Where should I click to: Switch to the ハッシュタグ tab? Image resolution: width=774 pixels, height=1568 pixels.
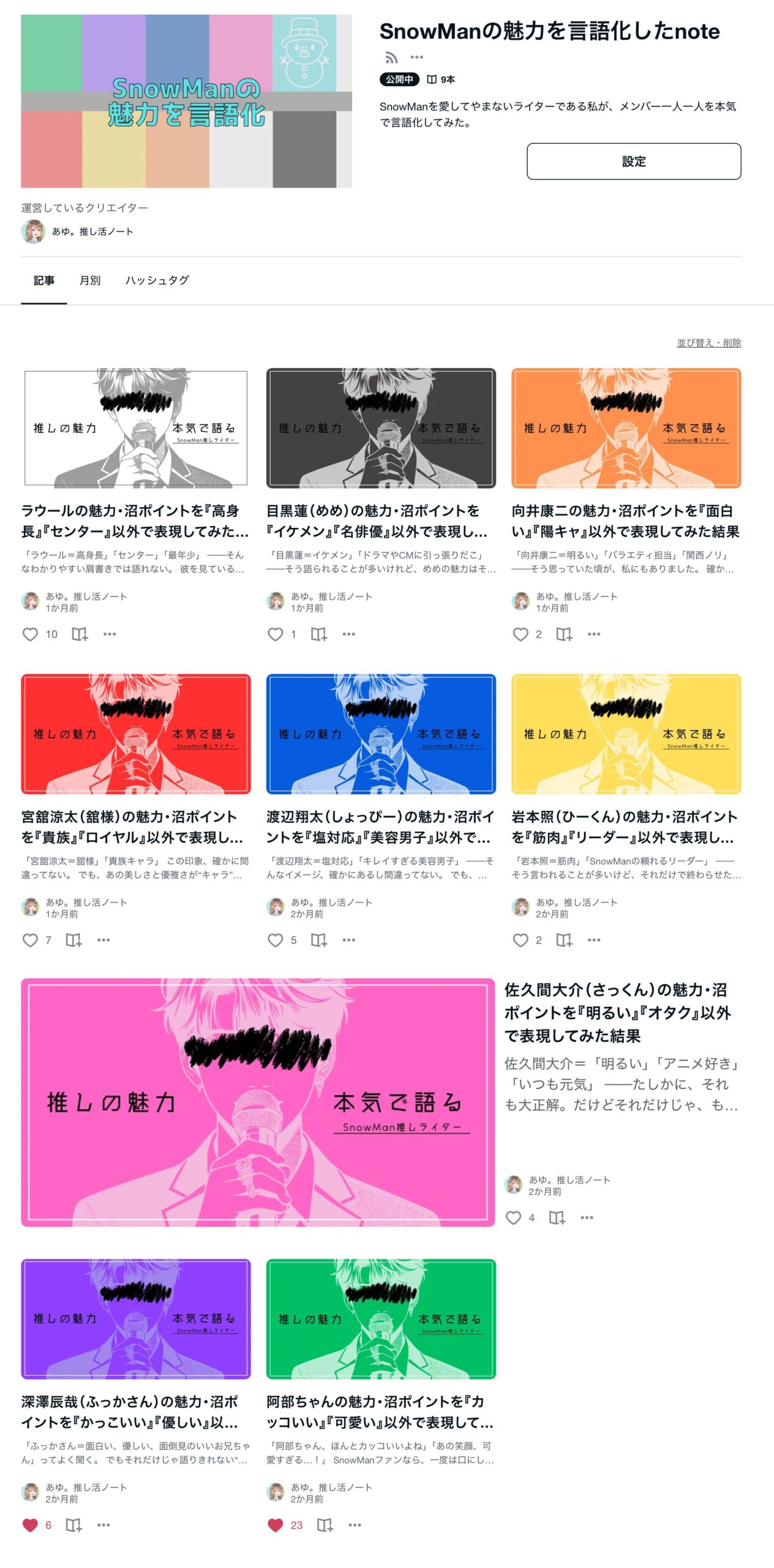(157, 281)
